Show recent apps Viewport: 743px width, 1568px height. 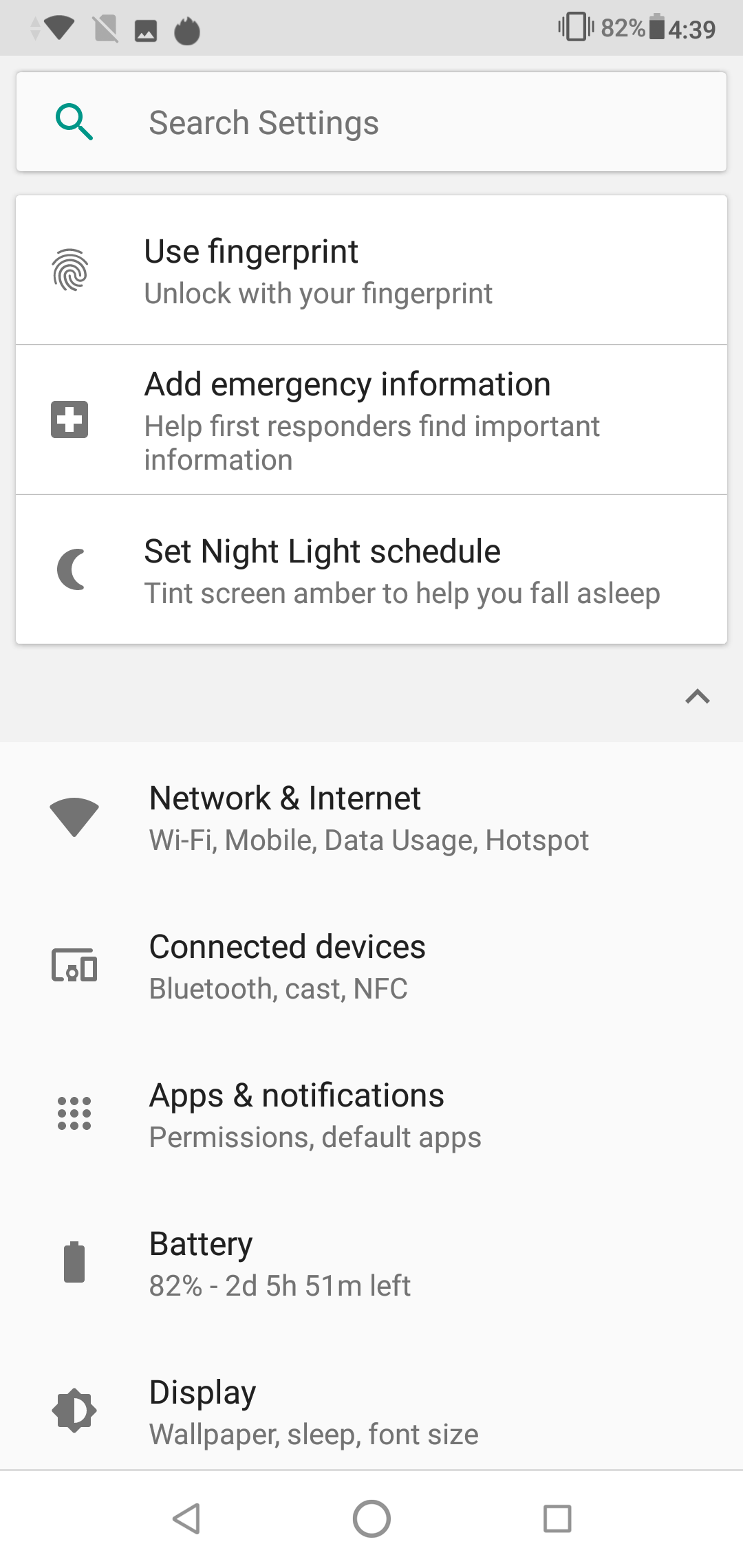tap(557, 1518)
